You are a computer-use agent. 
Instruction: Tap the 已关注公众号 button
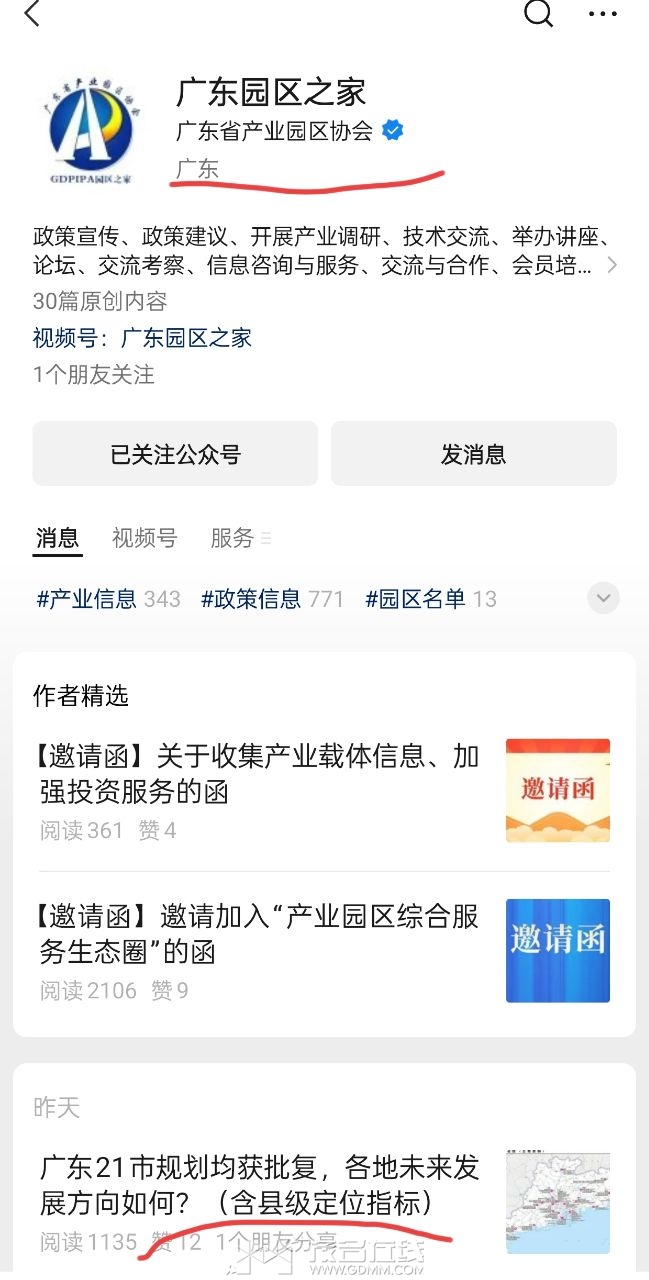coord(175,454)
